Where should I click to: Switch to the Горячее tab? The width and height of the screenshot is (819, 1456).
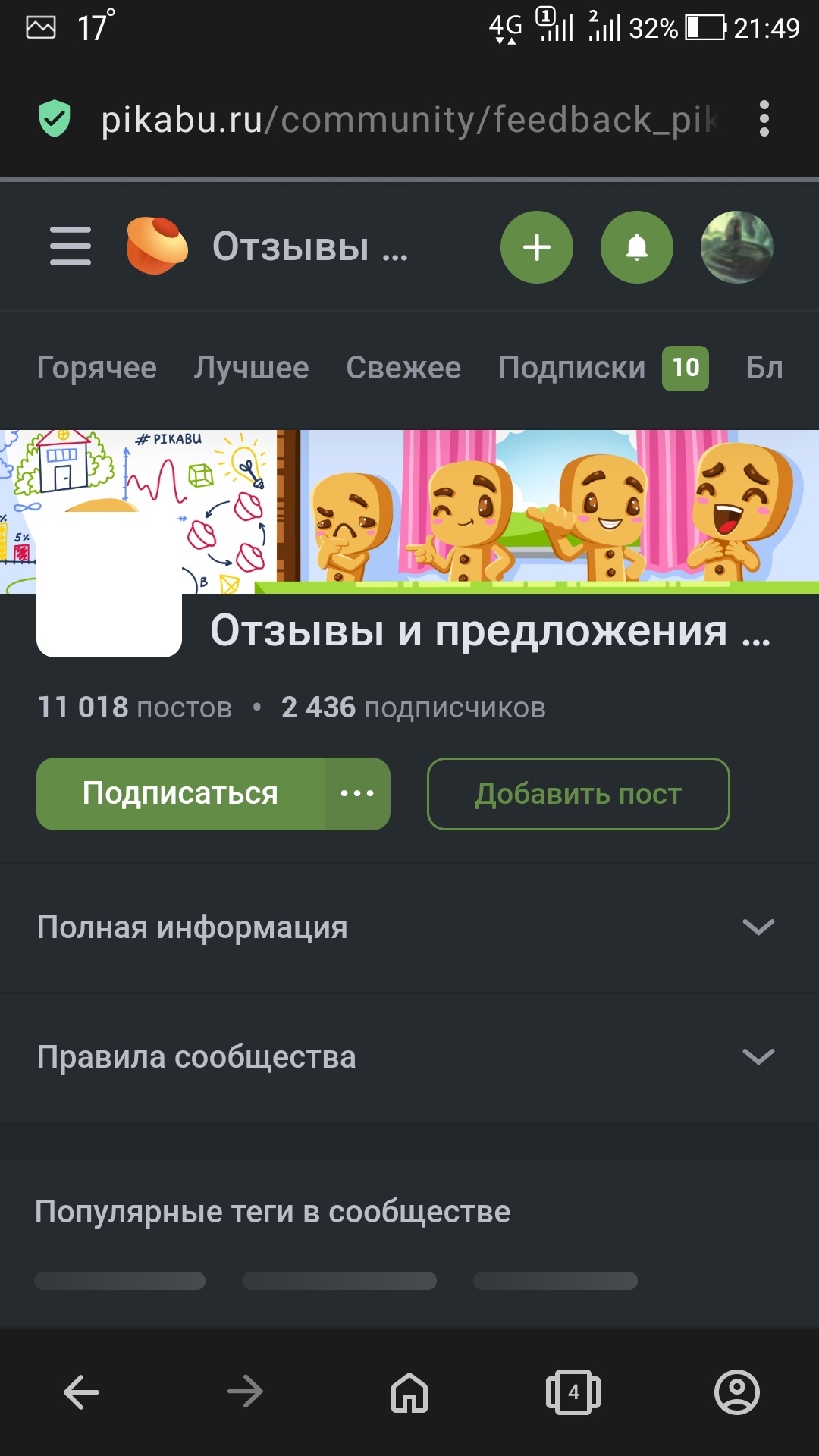pyautogui.click(x=97, y=368)
